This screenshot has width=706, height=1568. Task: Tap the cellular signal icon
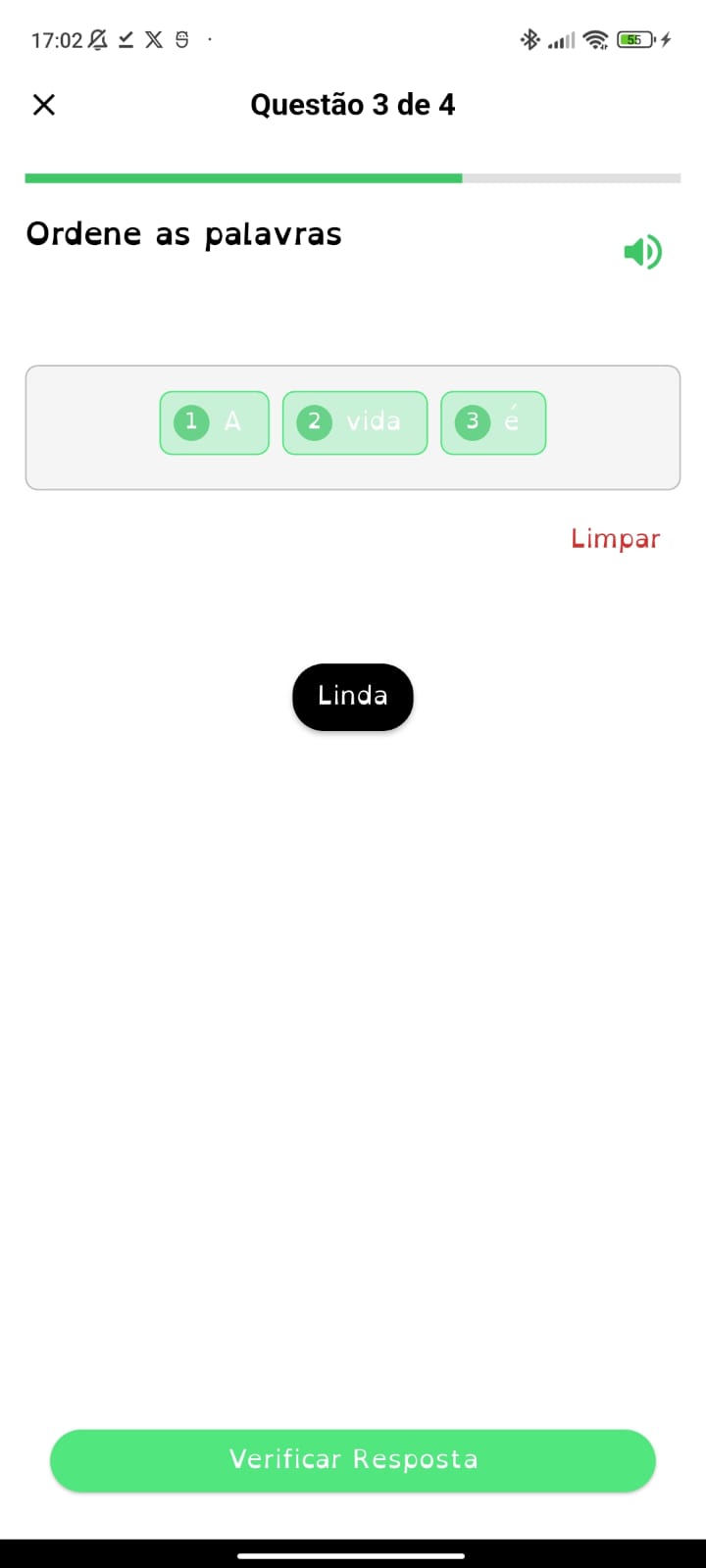tap(561, 39)
